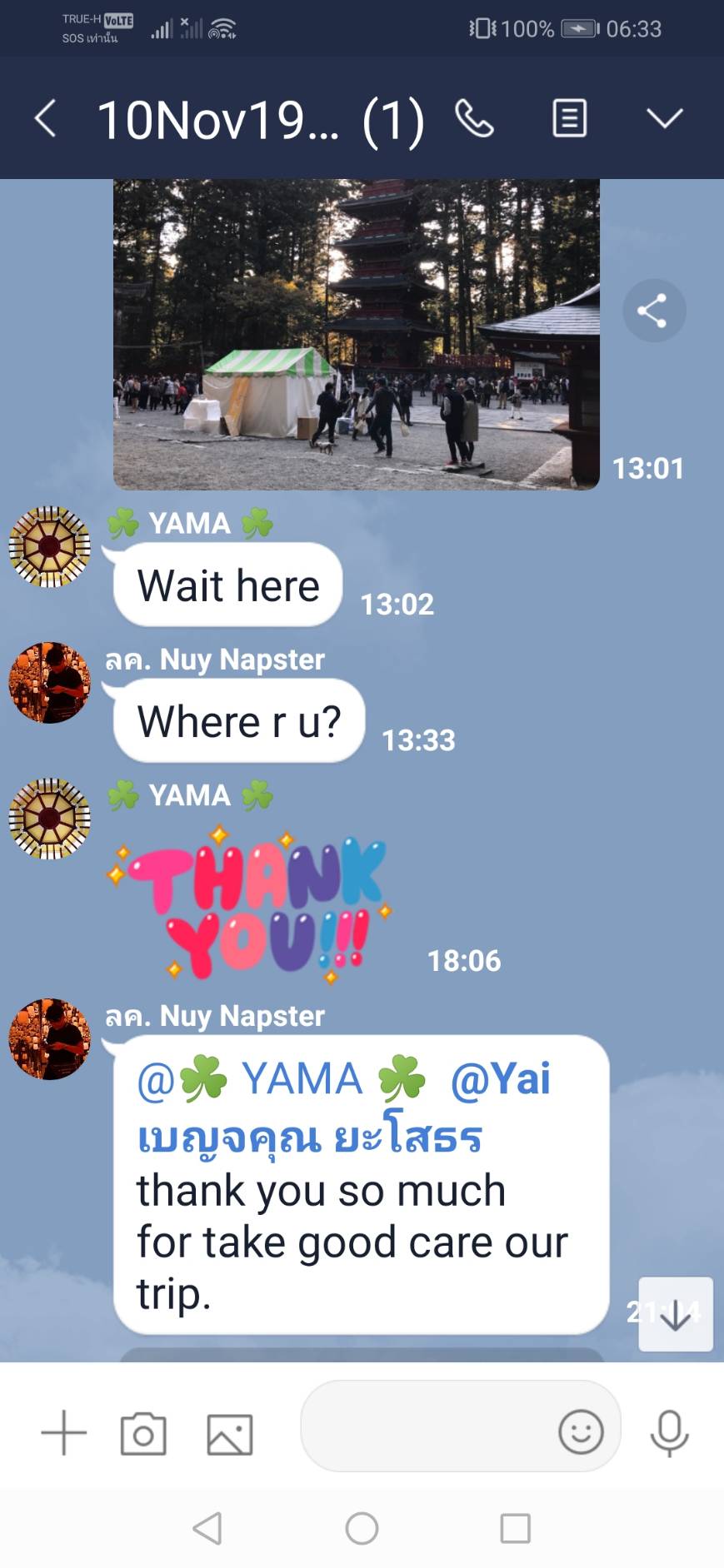
Task: Go back from the chat
Action: 46,118
